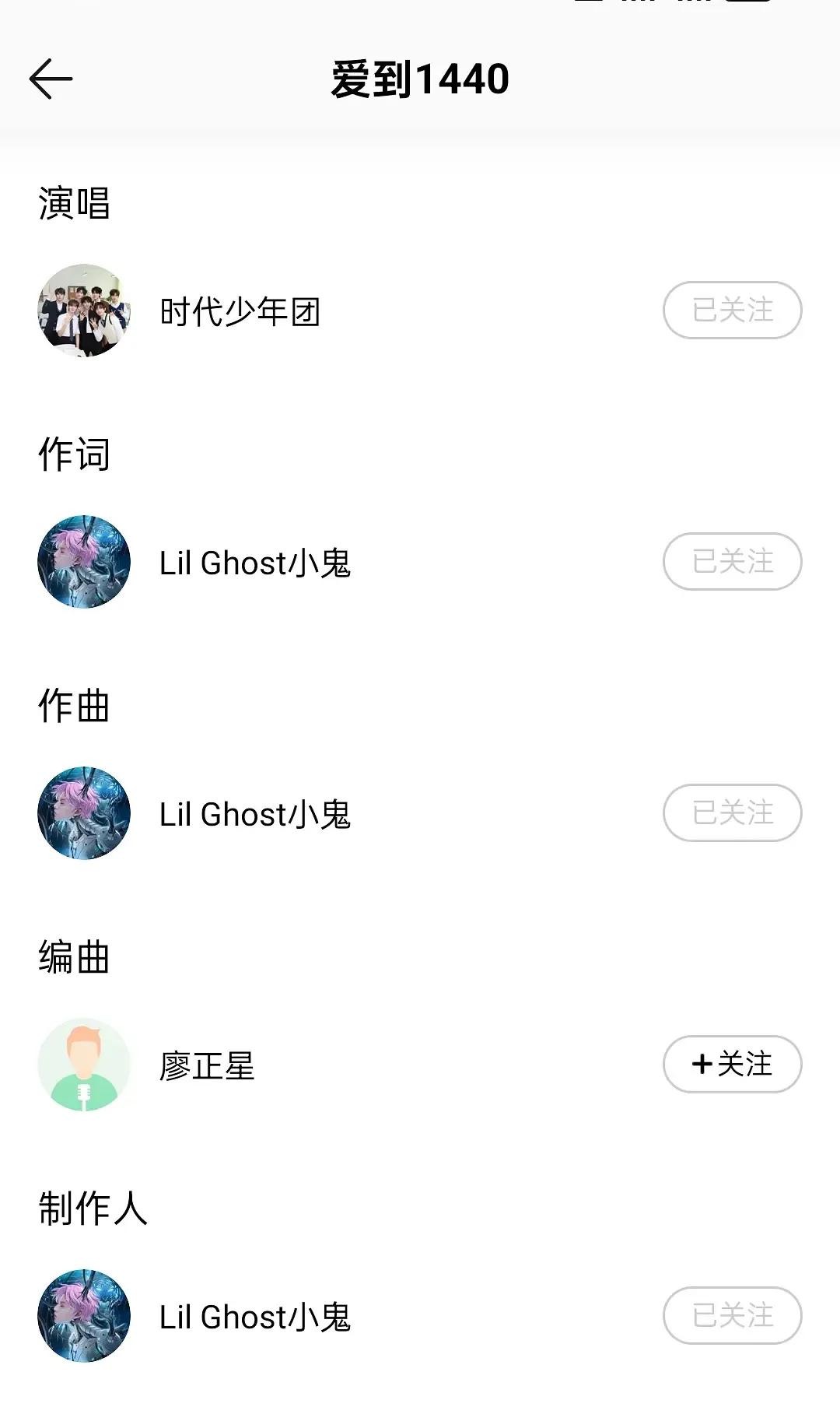The width and height of the screenshot is (840, 1407).
Task: Unfollow 时代少年团 under 演唱
Action: pyautogui.click(x=732, y=311)
